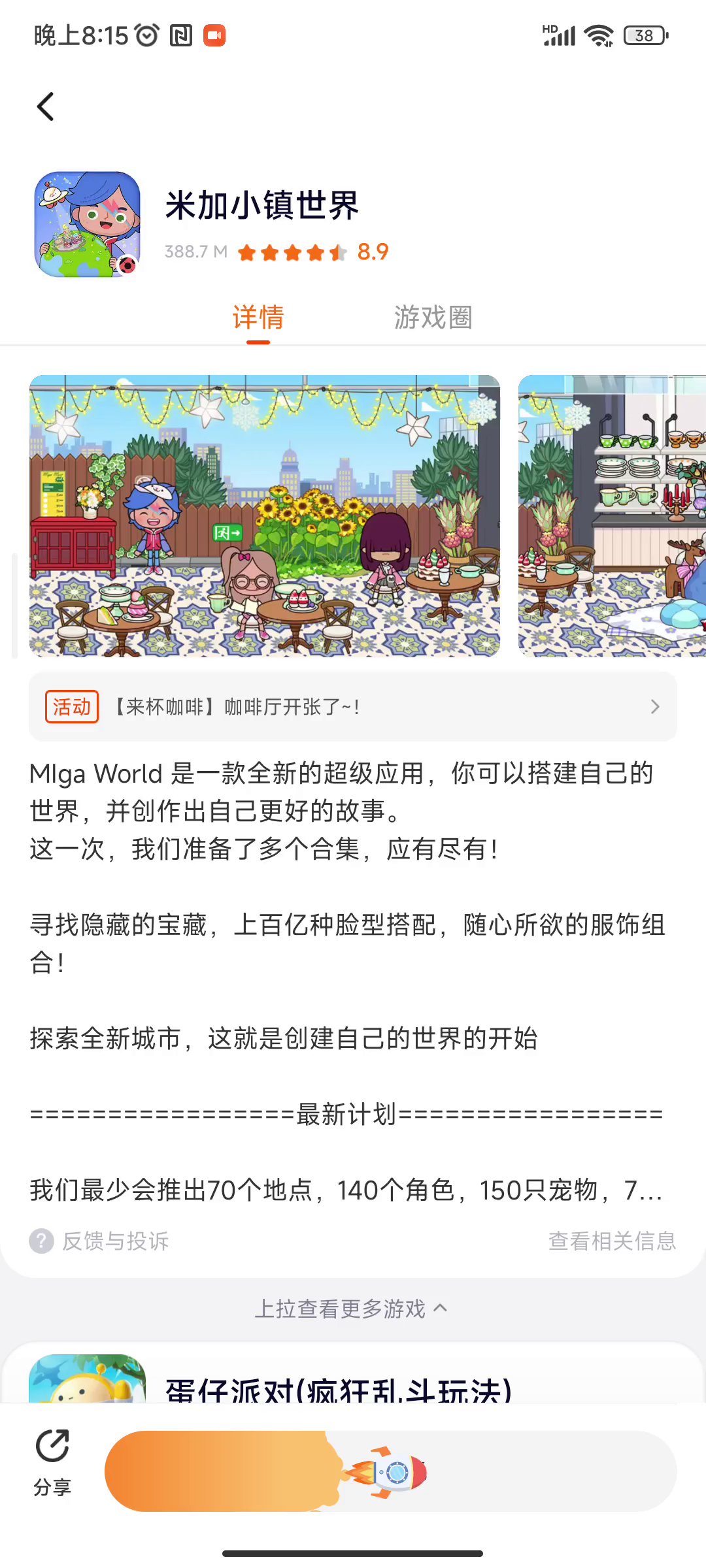This screenshot has height=1568, width=706.
Task: Expand the truncated game description
Action: coord(645,1190)
